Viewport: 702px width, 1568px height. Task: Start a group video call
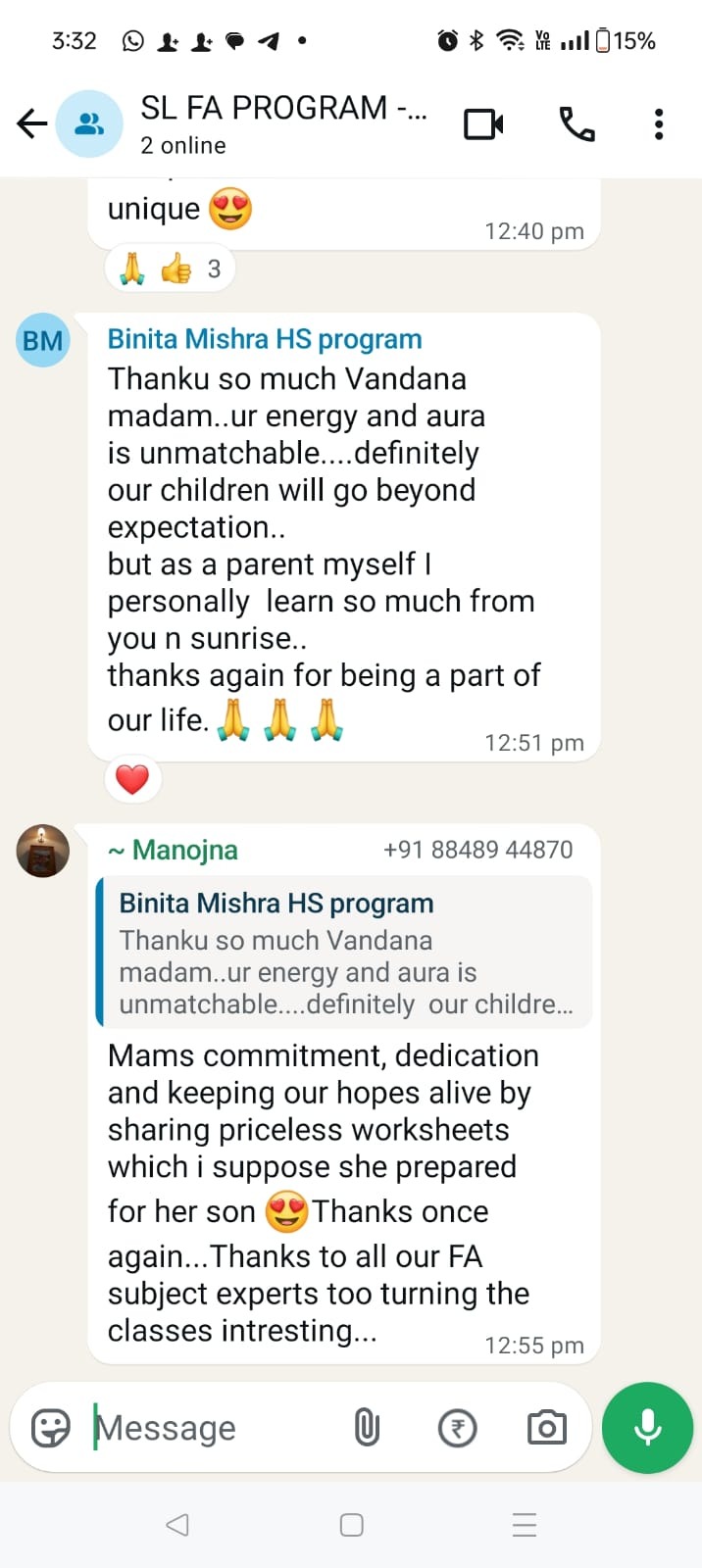pos(483,124)
